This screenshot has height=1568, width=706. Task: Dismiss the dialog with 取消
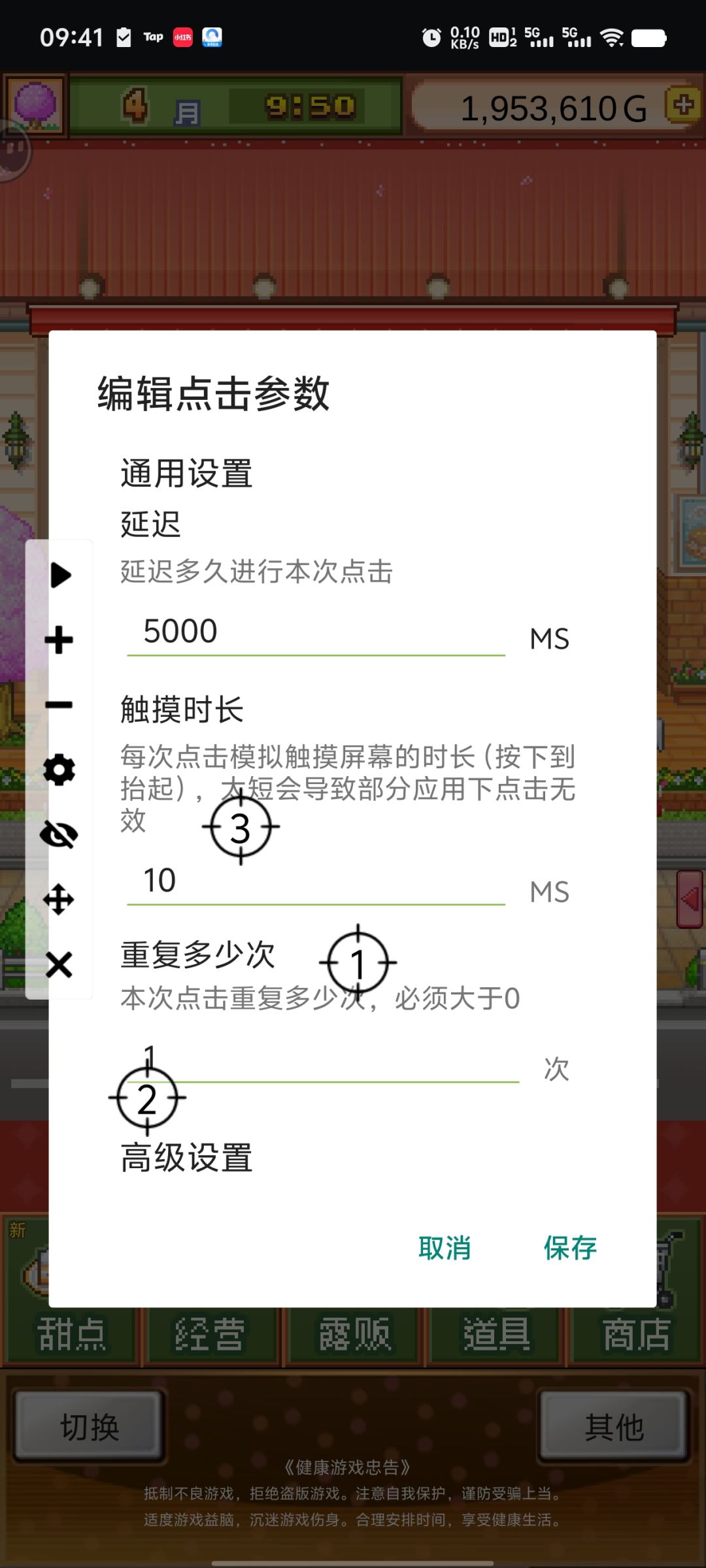[444, 1246]
